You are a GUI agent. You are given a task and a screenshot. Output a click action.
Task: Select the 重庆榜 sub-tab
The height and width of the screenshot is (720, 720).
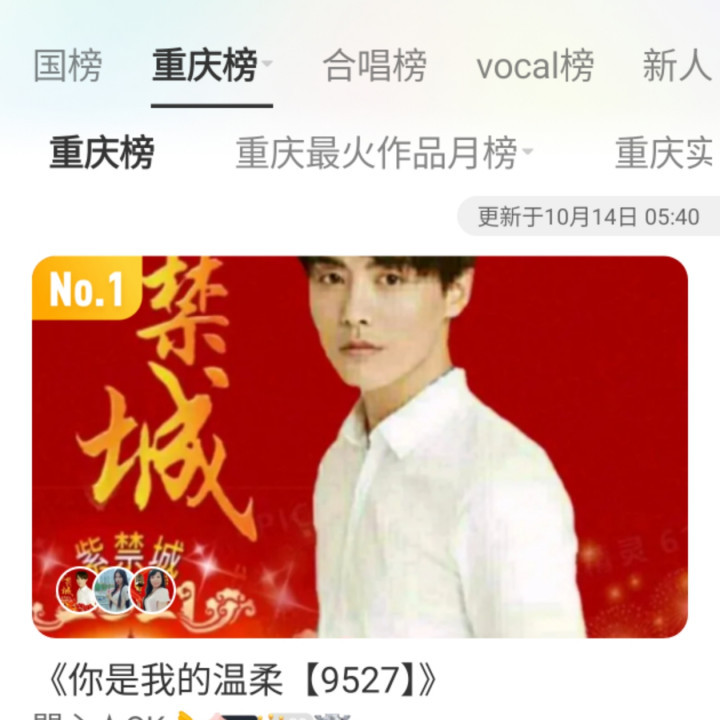click(102, 154)
